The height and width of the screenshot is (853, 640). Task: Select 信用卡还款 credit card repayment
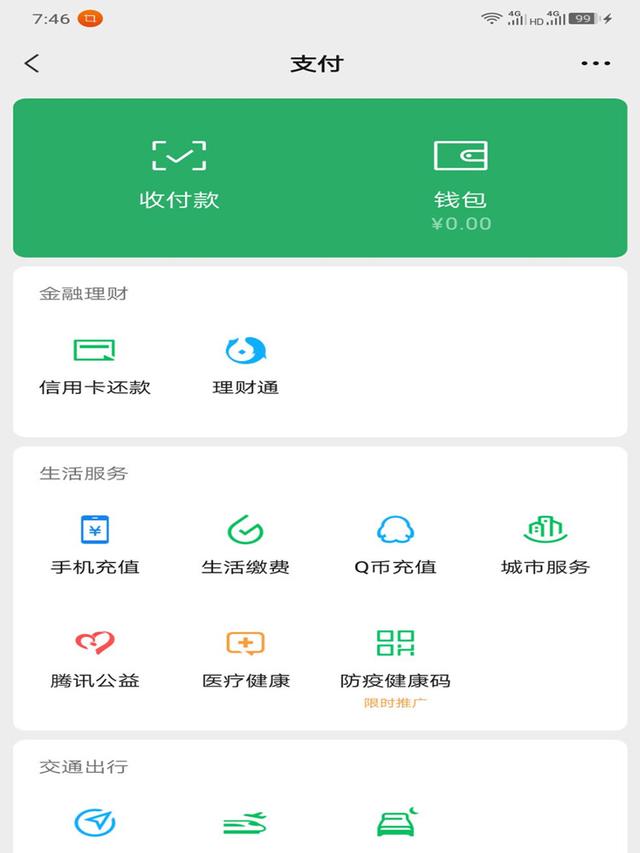(x=95, y=364)
